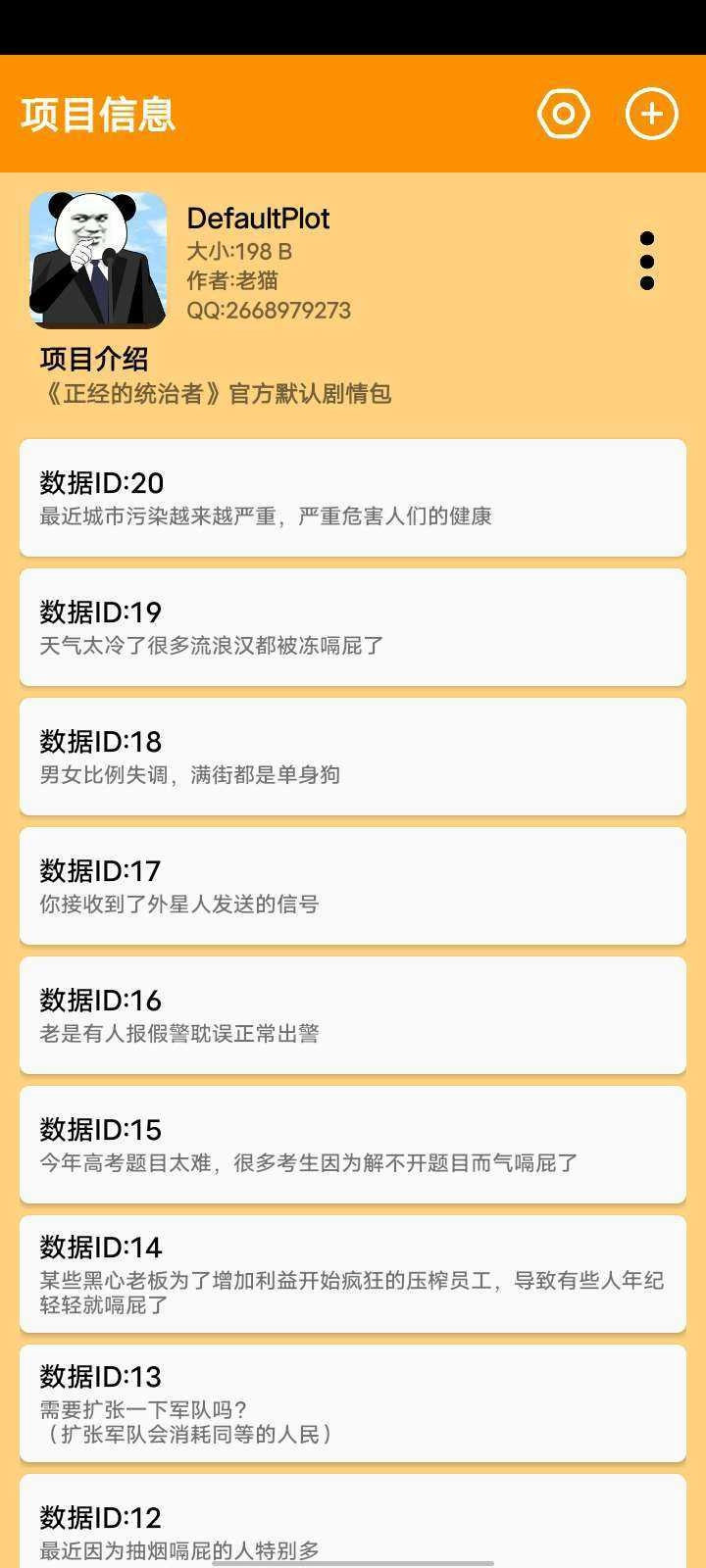706x1568 pixels.
Task: Tap the DefaultPlot project title
Action: (258, 219)
